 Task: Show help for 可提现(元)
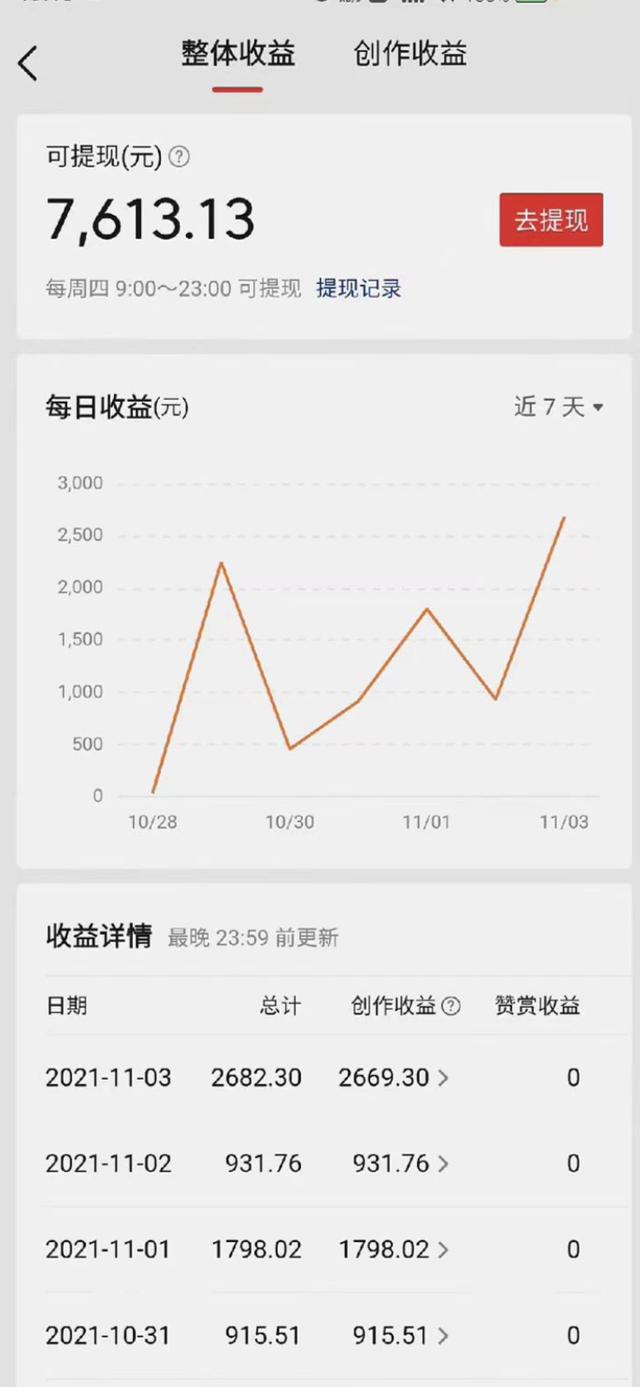click(x=179, y=157)
